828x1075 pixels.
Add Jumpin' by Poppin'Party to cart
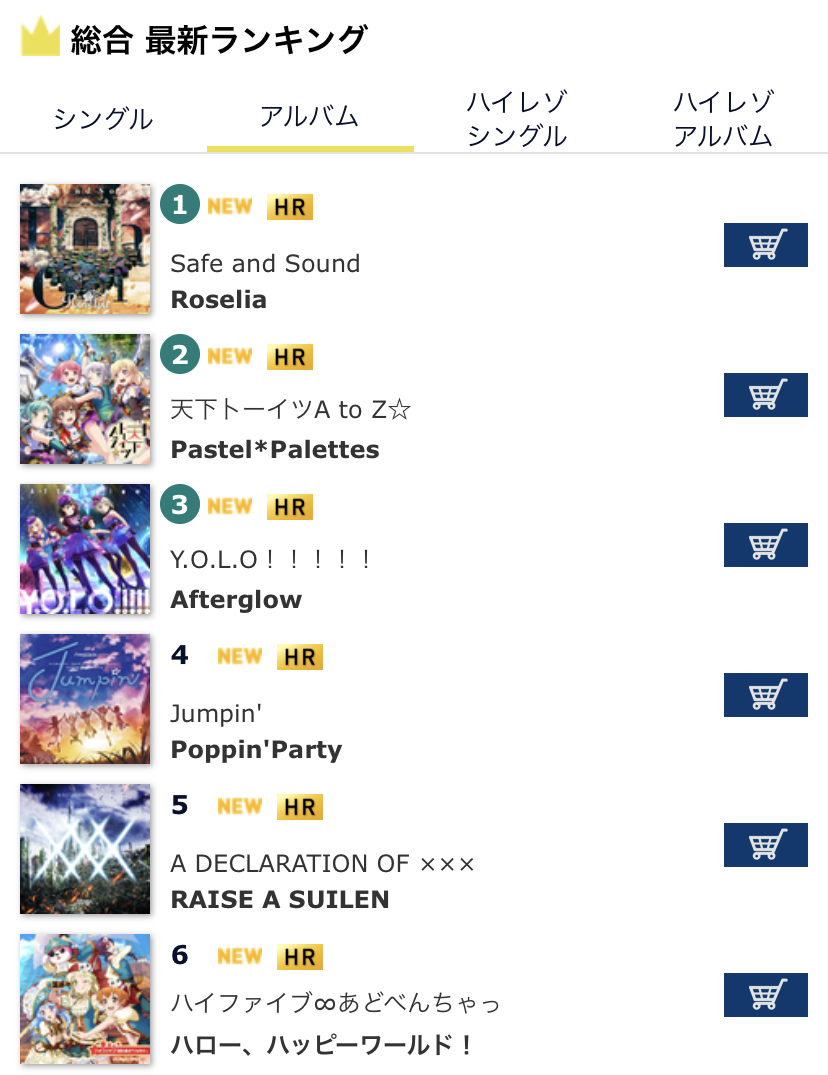click(765, 695)
